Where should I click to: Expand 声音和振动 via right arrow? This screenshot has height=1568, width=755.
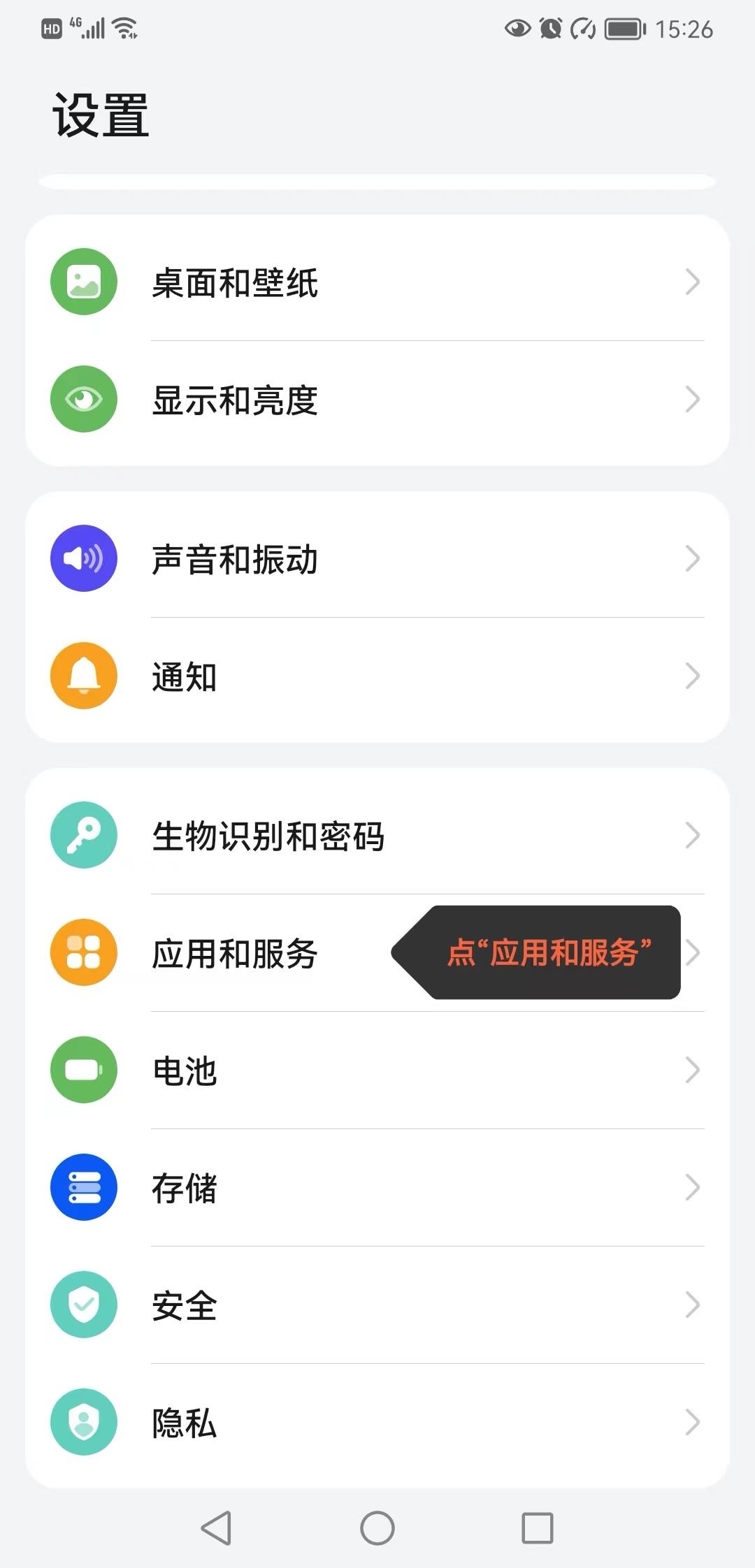pos(693,558)
